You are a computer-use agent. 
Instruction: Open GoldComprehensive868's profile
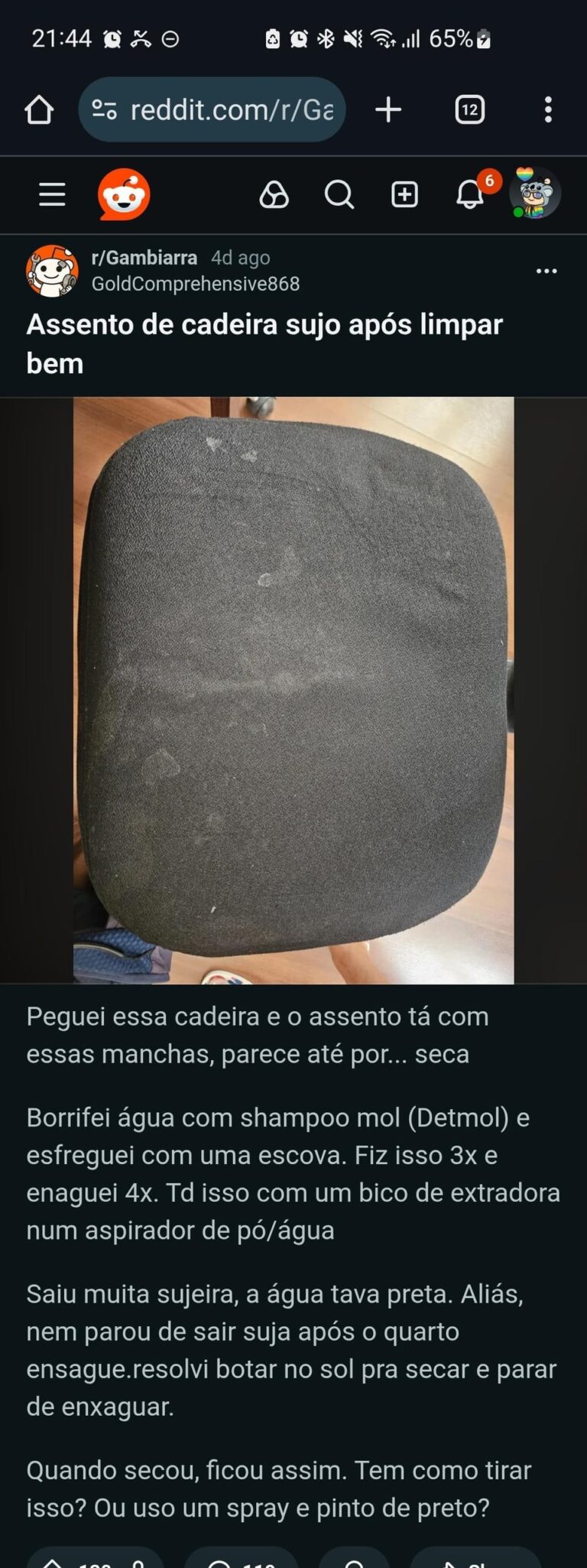196,284
